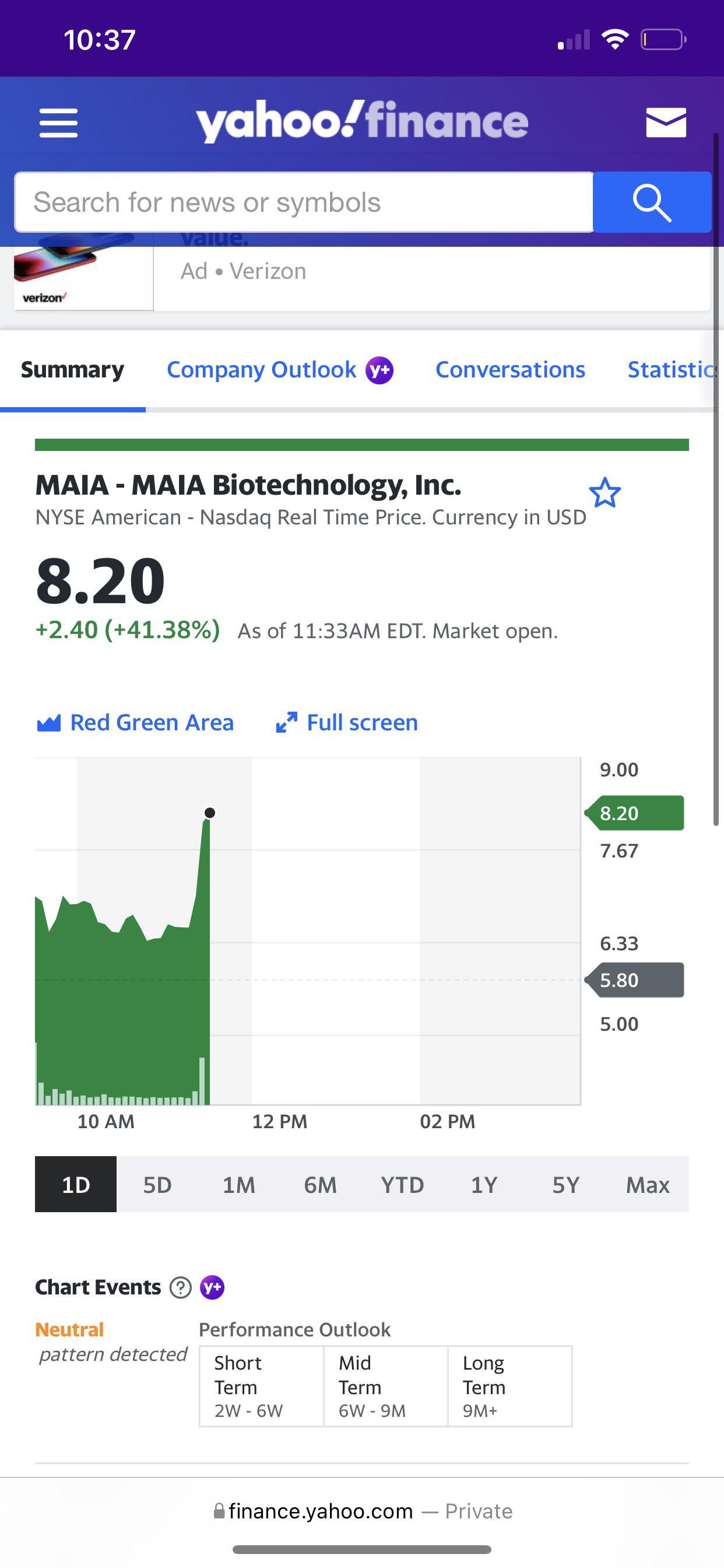Click the Ad Verizon link
The image size is (724, 1568).
(x=242, y=270)
